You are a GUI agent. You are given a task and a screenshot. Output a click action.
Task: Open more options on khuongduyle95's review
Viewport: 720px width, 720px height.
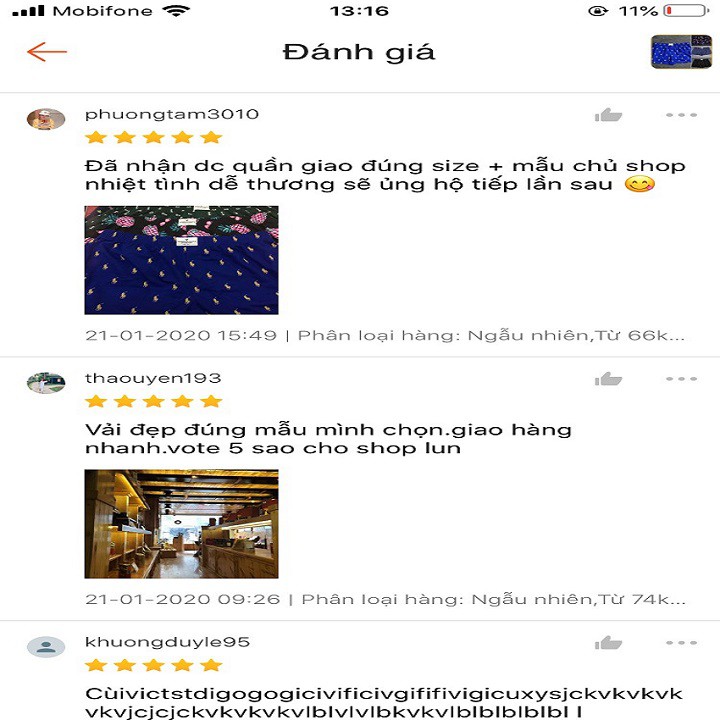tap(681, 642)
